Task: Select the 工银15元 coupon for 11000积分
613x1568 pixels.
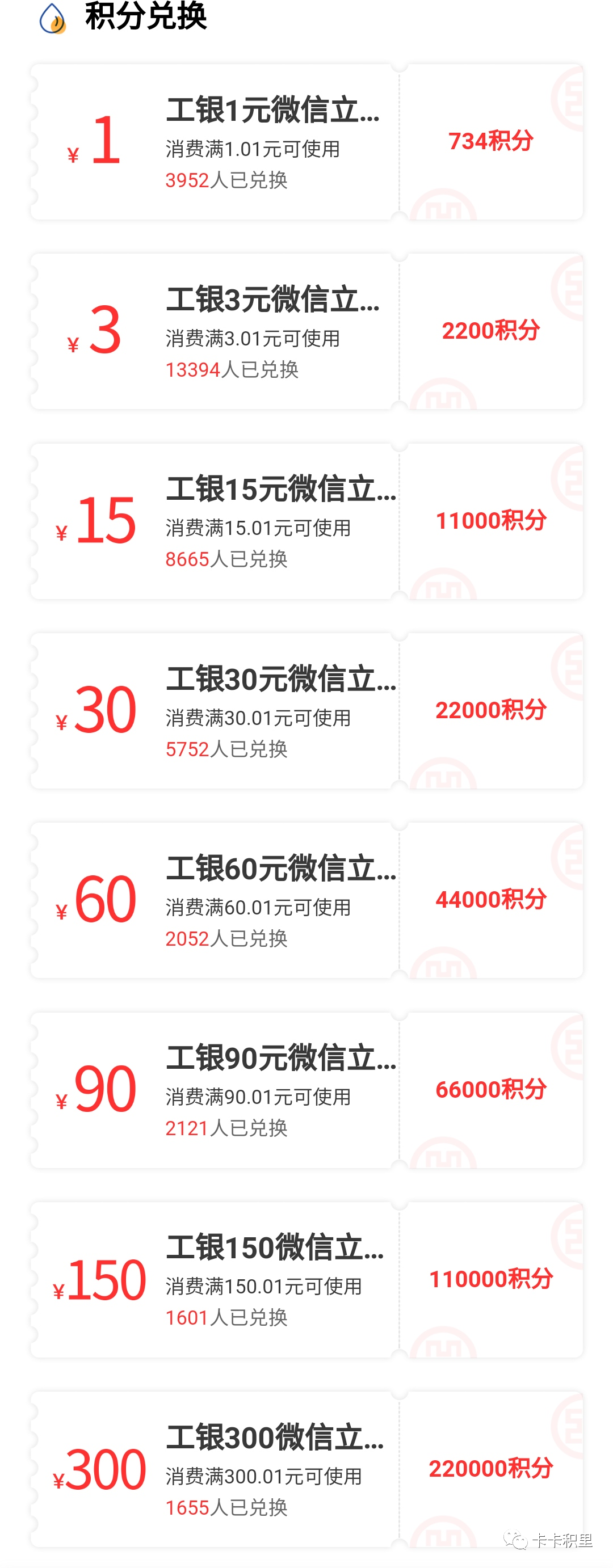Action: point(307,521)
